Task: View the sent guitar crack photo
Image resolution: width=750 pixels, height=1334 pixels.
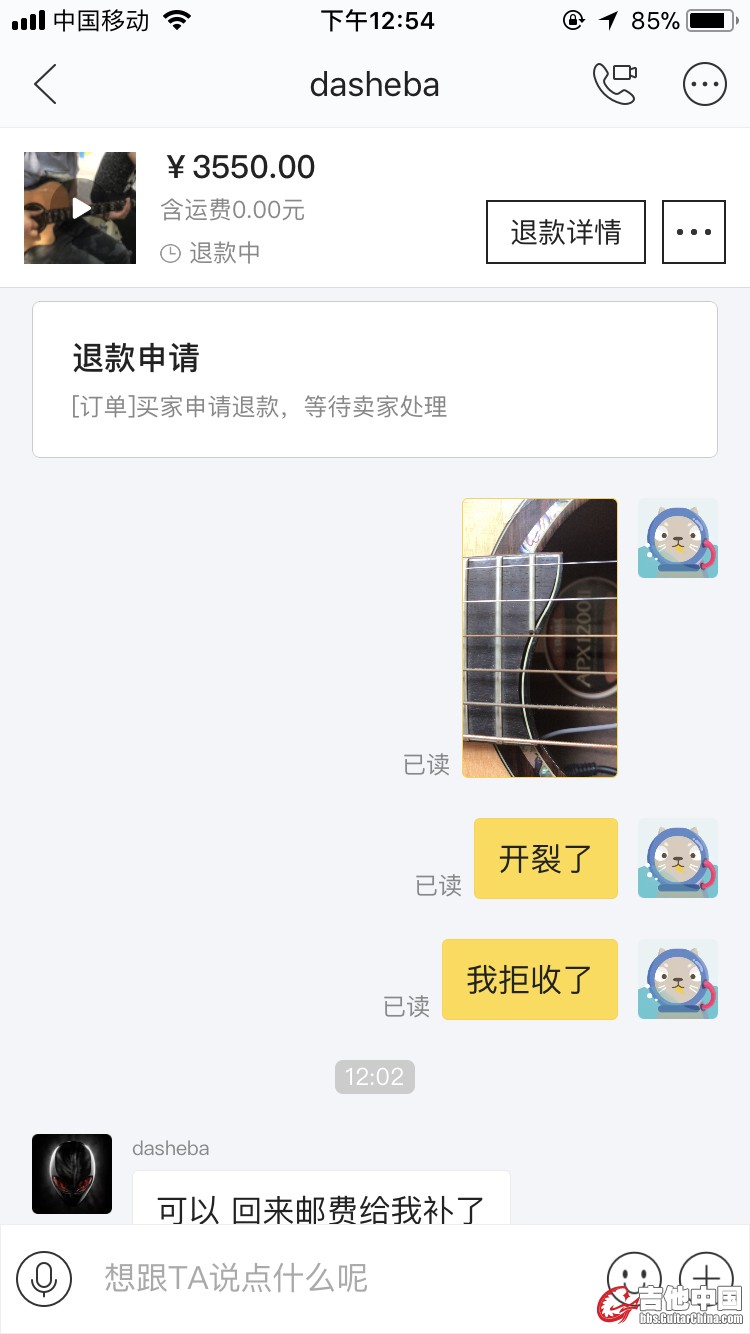Action: 540,638
